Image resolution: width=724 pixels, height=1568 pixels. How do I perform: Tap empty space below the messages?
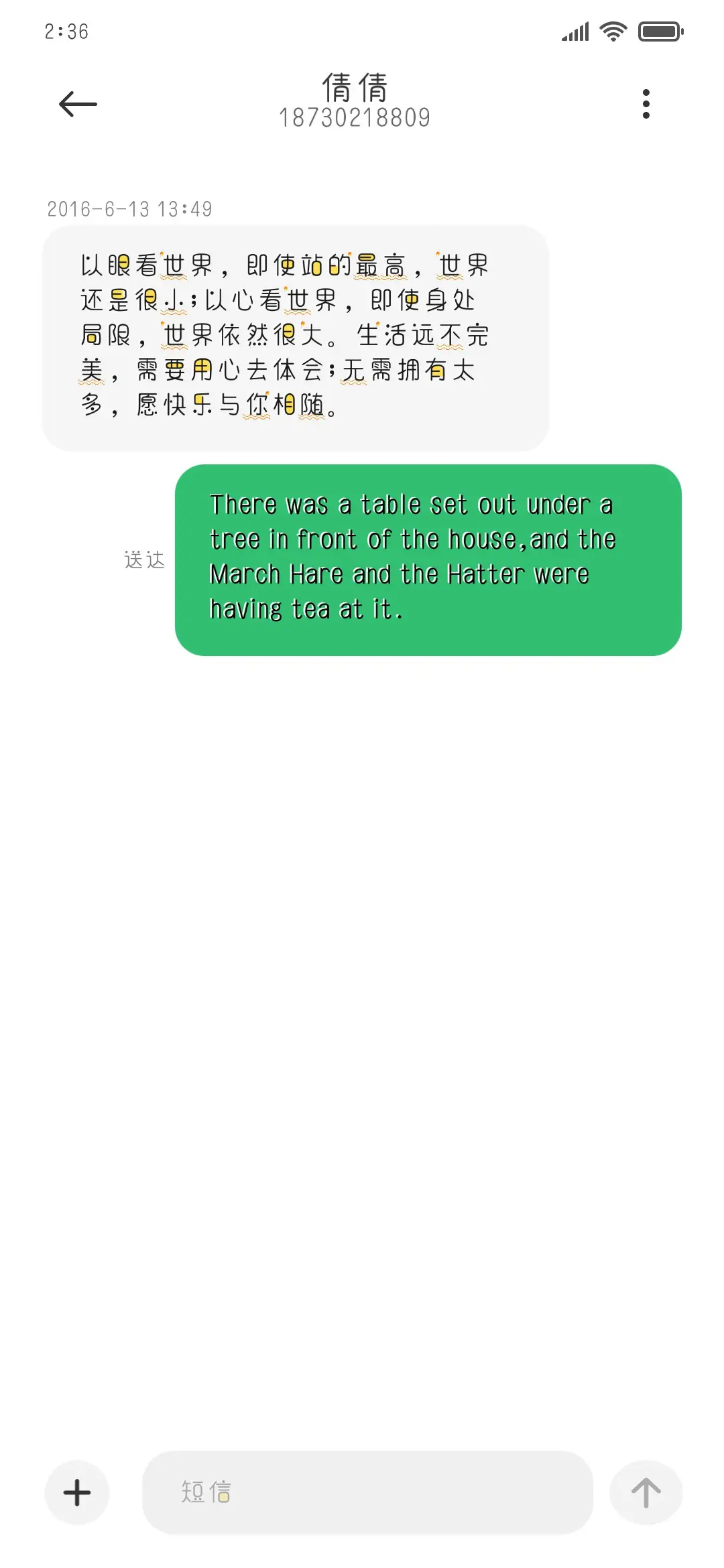362,1005
